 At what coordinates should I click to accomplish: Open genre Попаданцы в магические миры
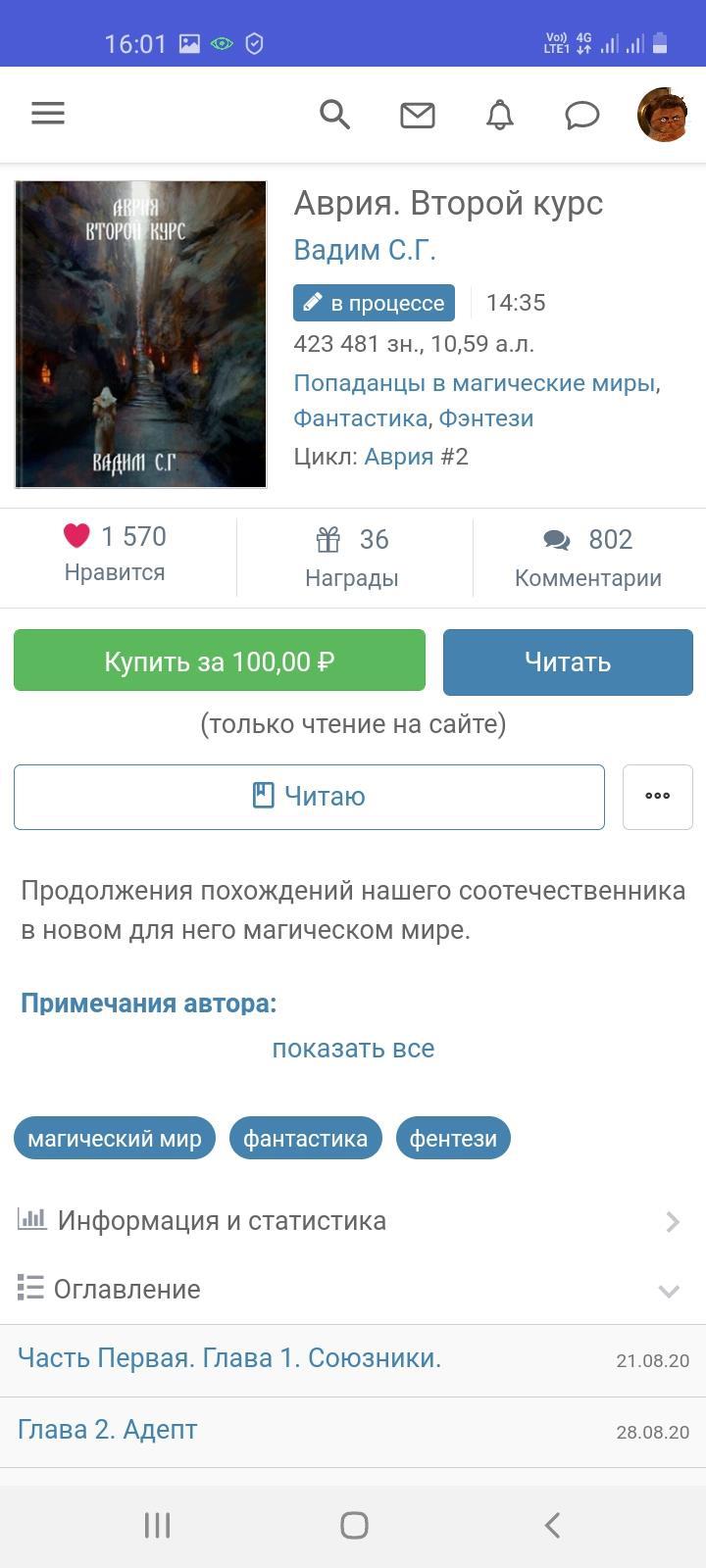pos(474,383)
